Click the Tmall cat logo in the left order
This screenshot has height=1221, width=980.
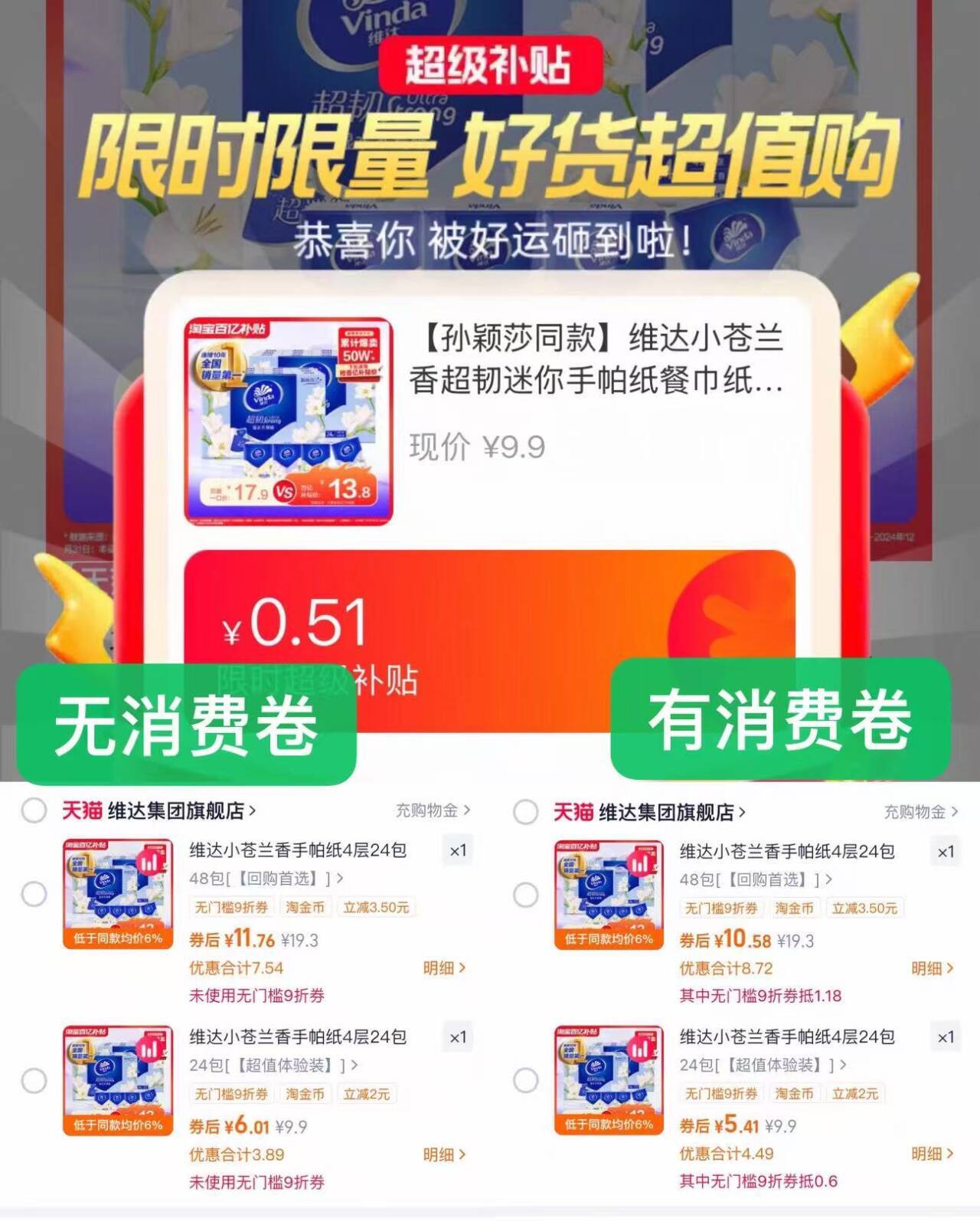(x=81, y=811)
